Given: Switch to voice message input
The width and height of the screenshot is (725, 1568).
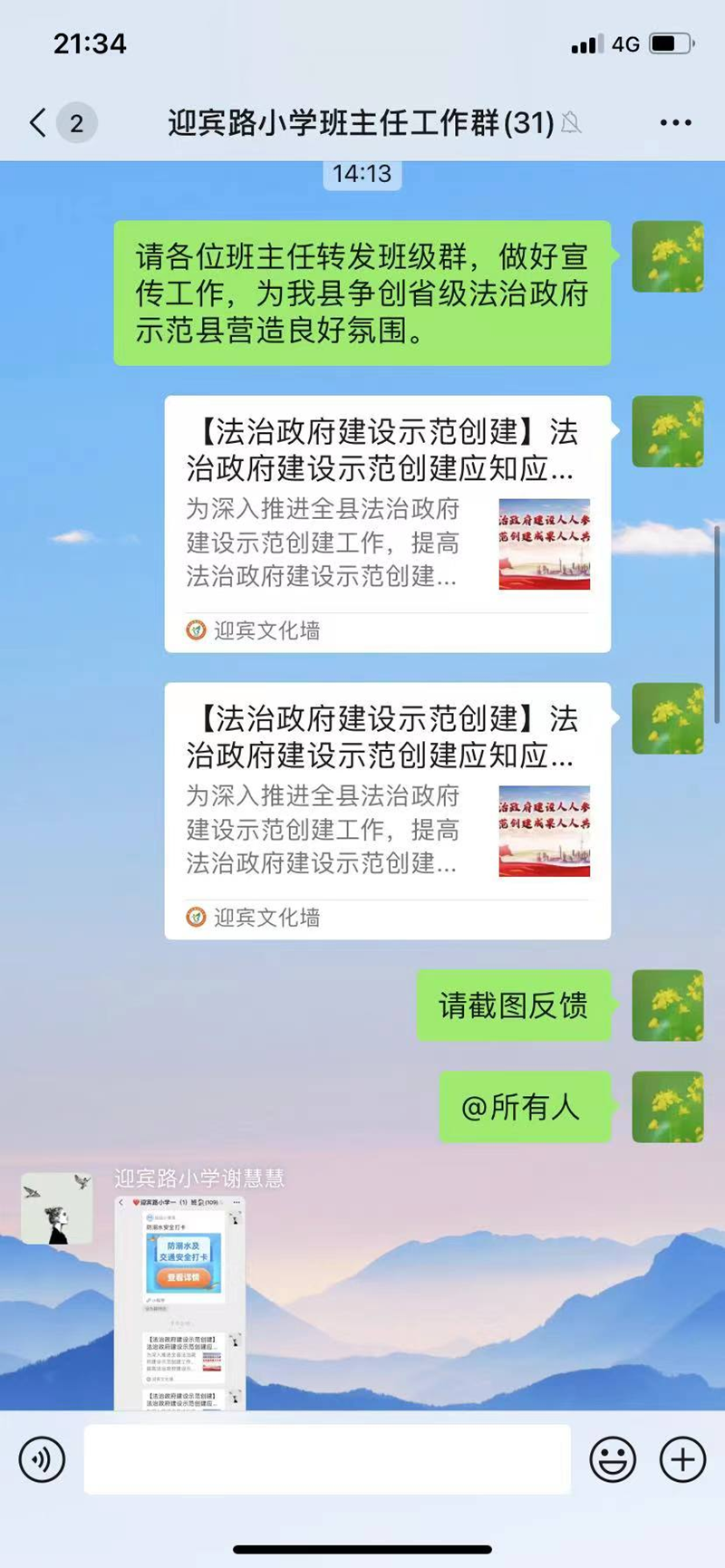Looking at the screenshot, I should [42, 1459].
